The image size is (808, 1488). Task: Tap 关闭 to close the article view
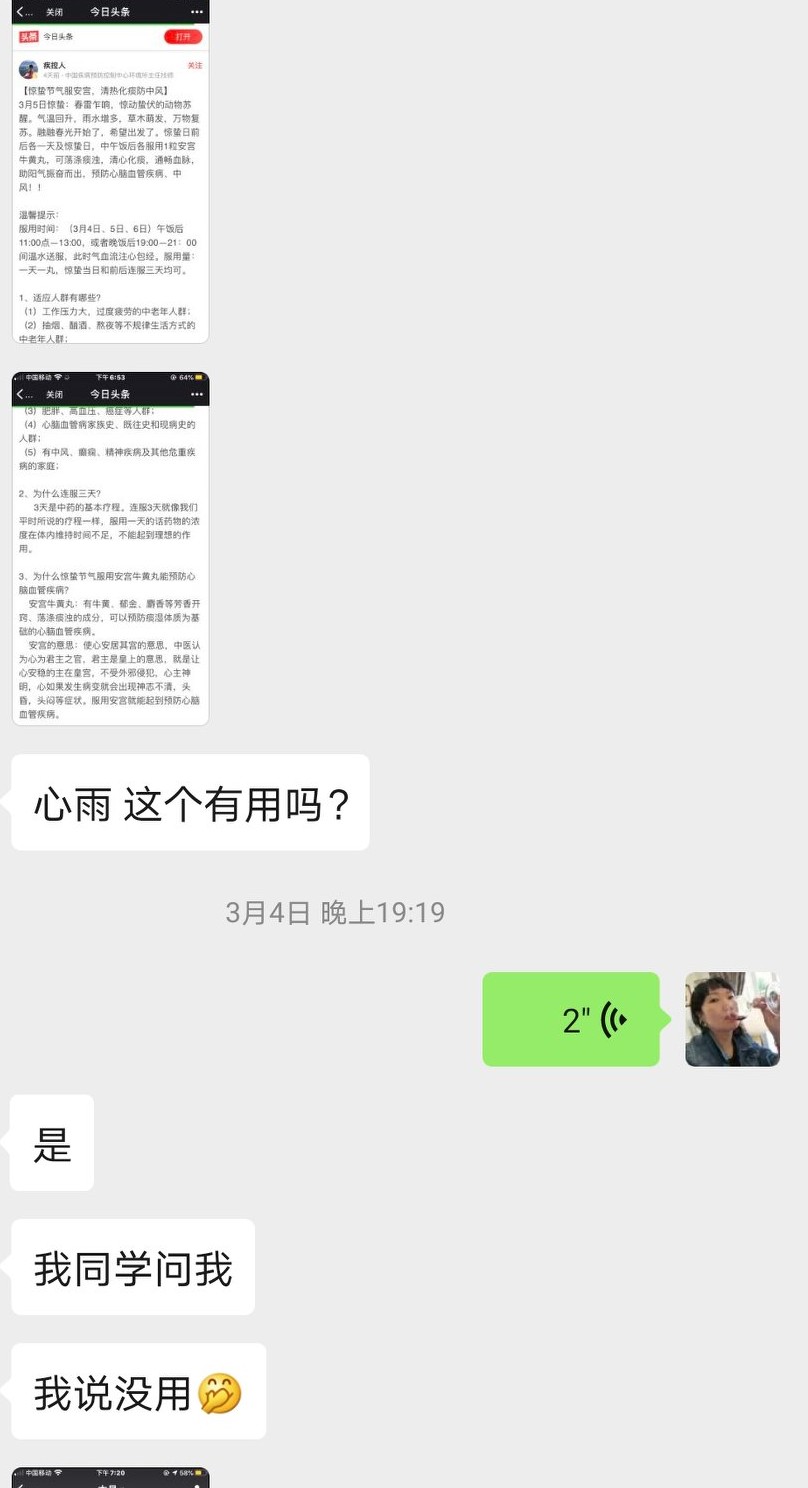coord(55,11)
